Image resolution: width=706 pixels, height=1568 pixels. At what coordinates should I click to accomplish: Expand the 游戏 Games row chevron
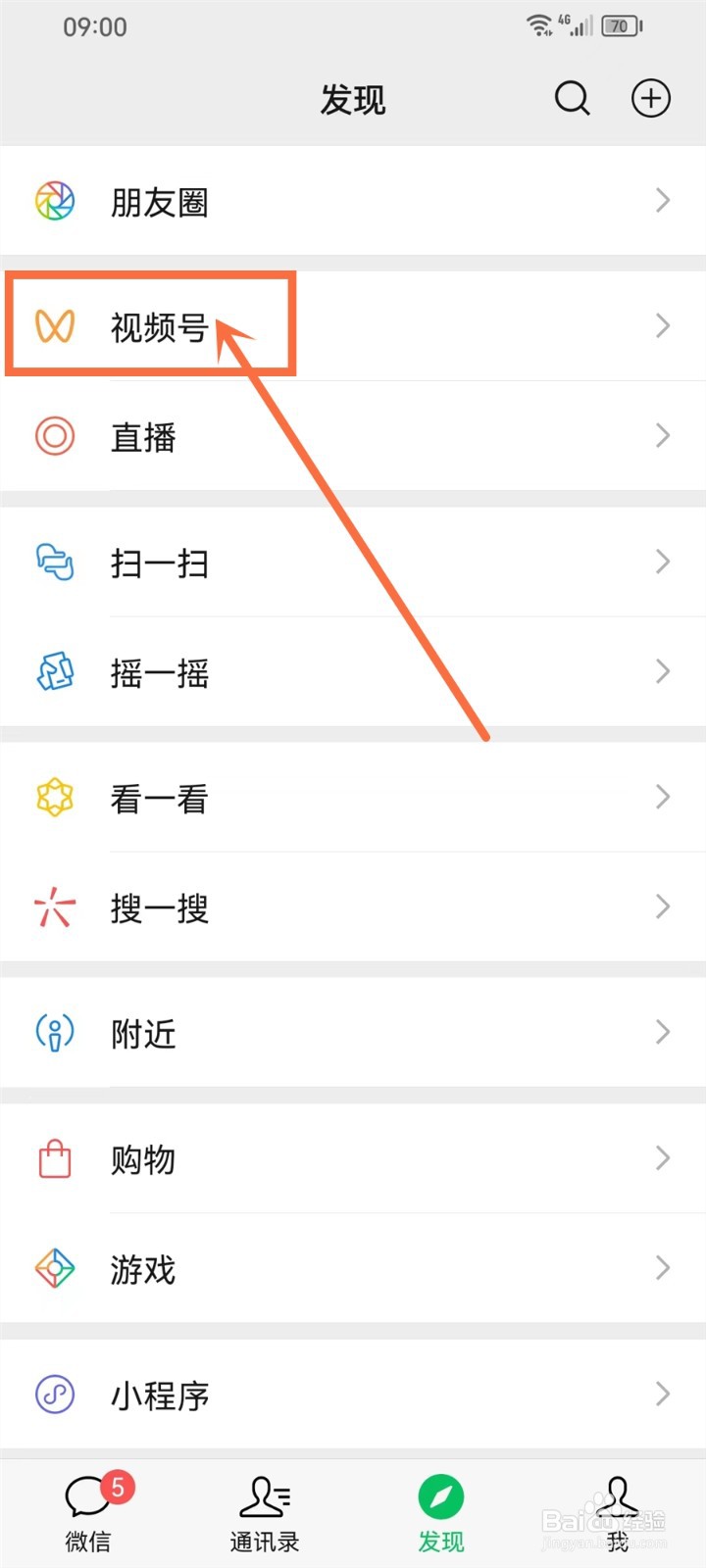662,1268
